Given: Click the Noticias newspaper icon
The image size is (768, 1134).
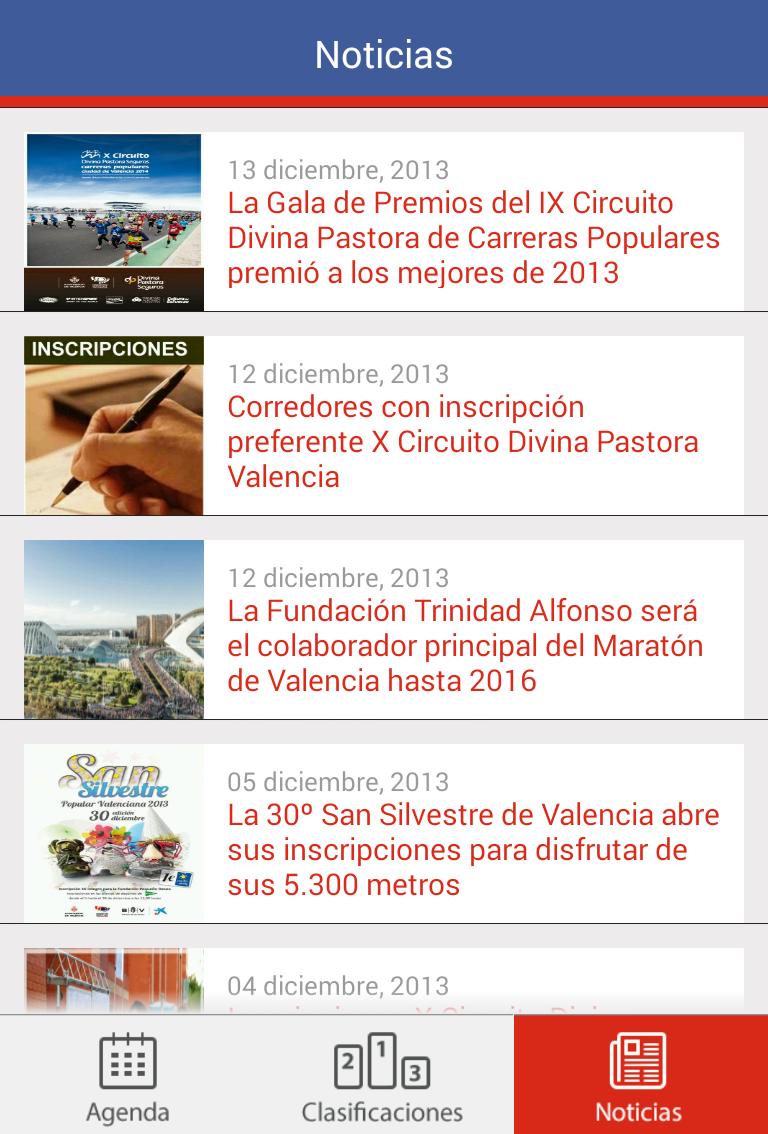Looking at the screenshot, I should (639, 1064).
